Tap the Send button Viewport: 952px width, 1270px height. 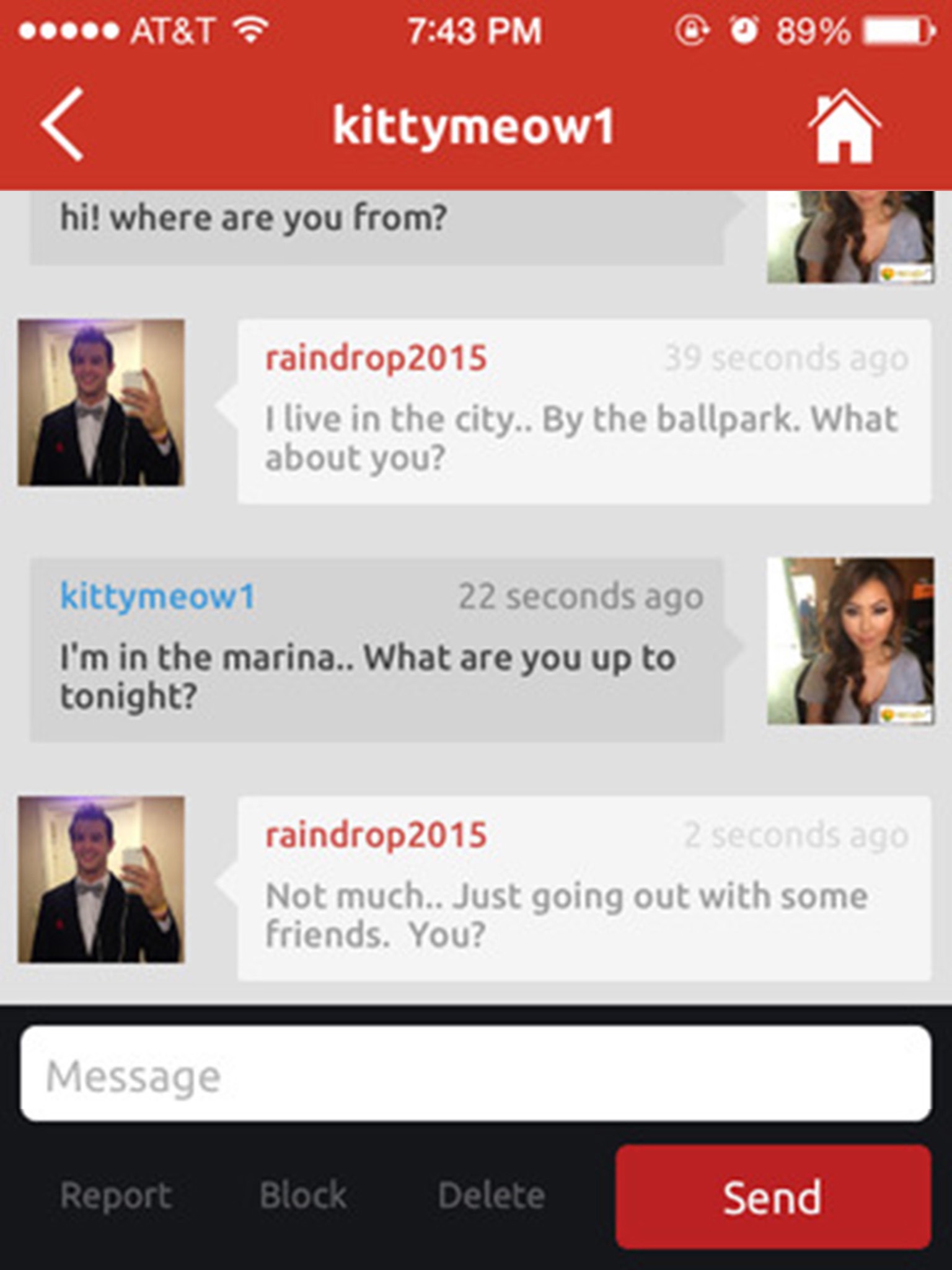tap(773, 1197)
